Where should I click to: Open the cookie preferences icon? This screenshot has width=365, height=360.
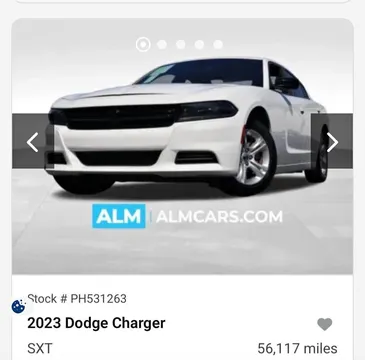[18, 306]
